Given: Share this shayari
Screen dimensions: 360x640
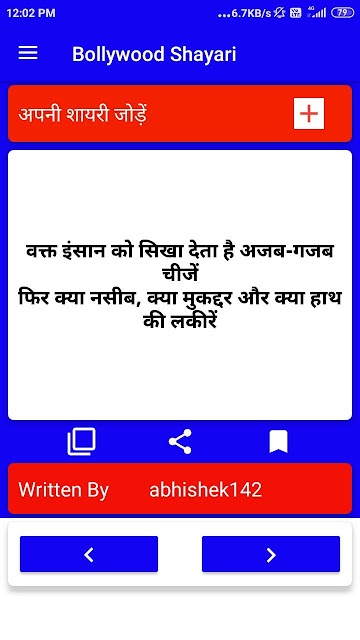Looking at the screenshot, I should 180,441.
